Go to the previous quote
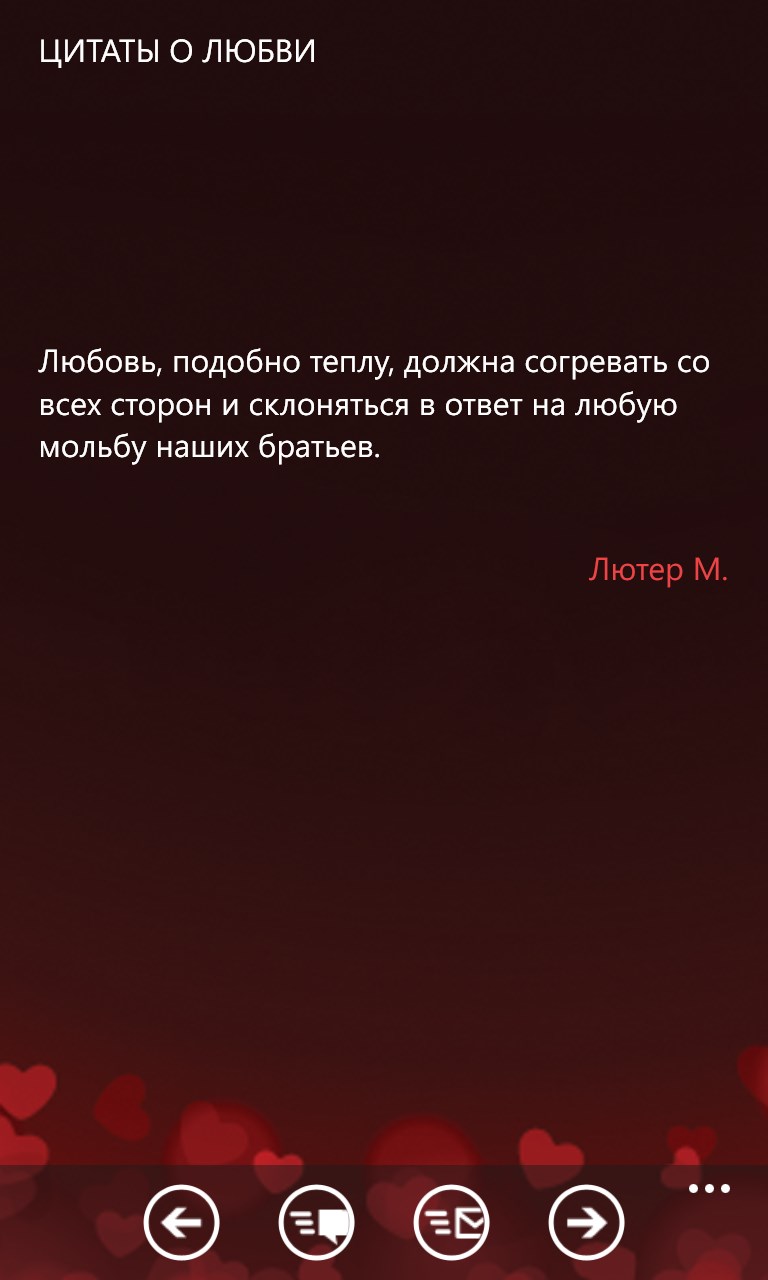The height and width of the screenshot is (1280, 768). 181,1222
